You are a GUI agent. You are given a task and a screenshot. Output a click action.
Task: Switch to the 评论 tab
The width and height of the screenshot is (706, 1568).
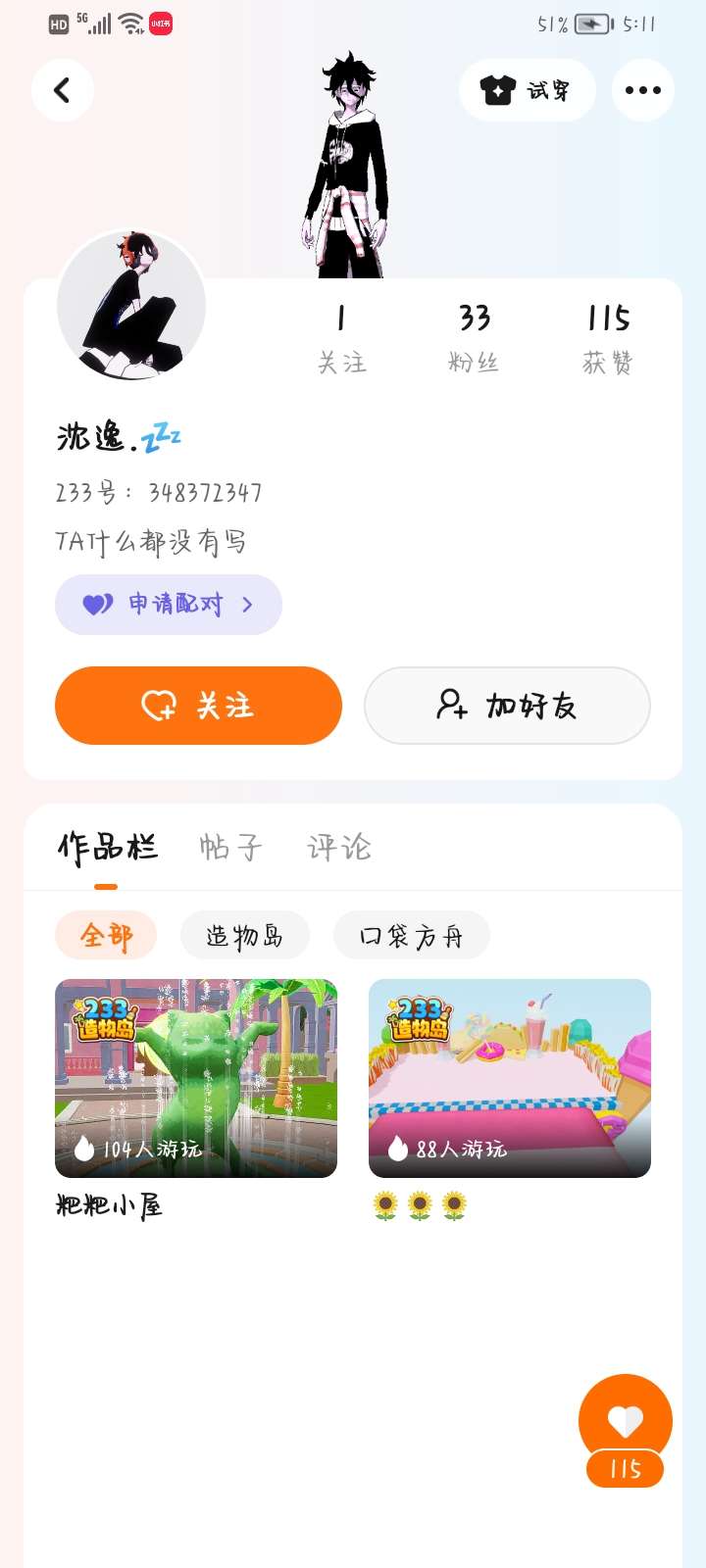coord(339,847)
